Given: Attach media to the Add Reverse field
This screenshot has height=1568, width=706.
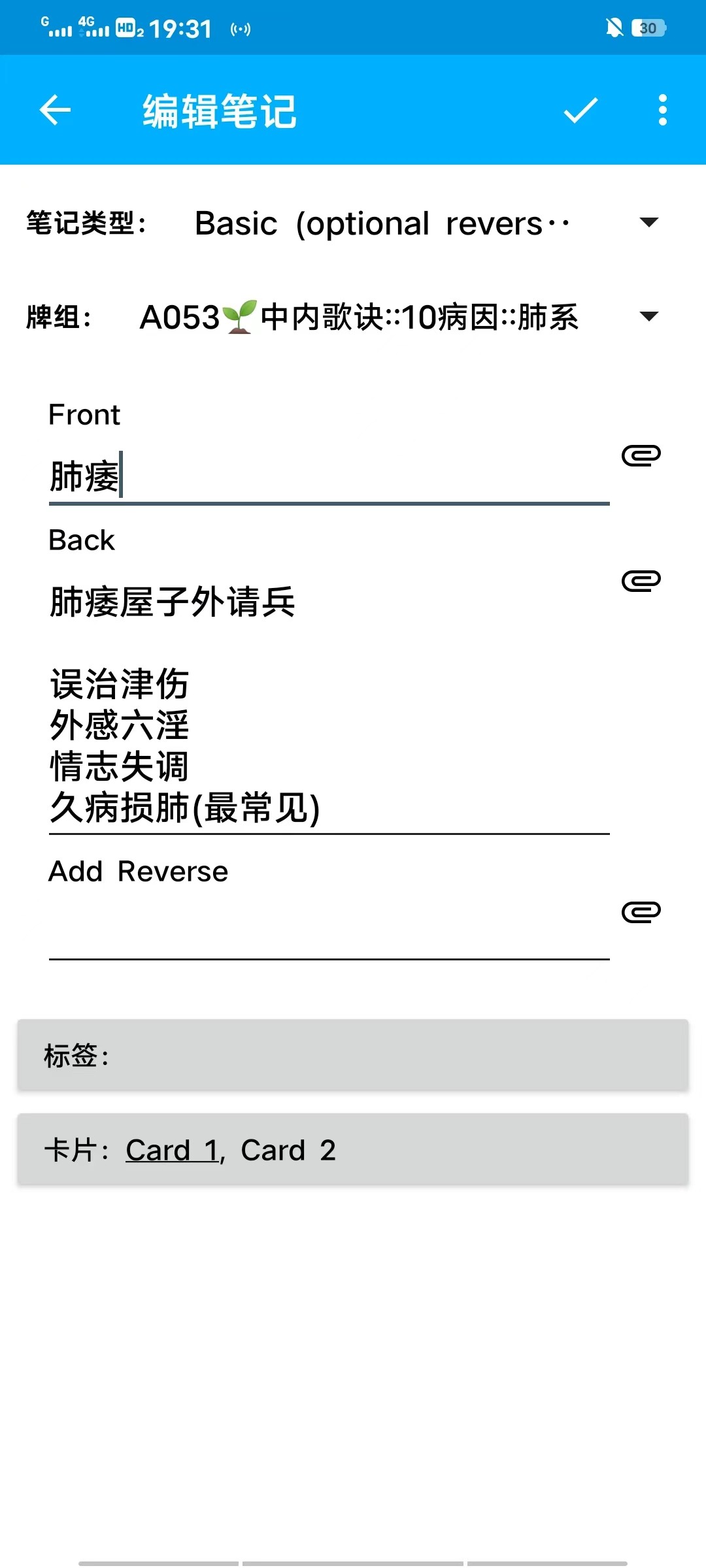Looking at the screenshot, I should [x=641, y=911].
